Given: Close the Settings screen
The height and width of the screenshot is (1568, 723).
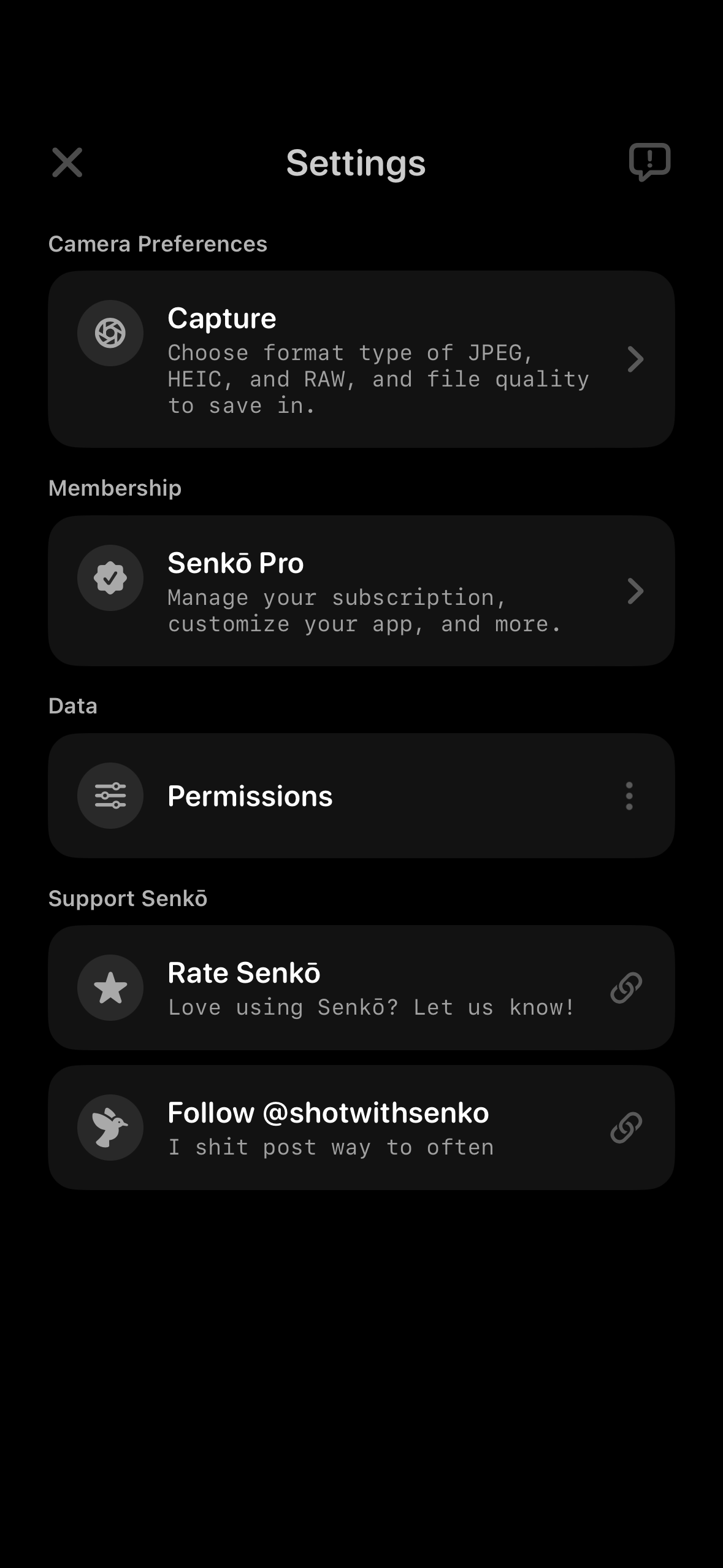Looking at the screenshot, I should click(x=67, y=163).
